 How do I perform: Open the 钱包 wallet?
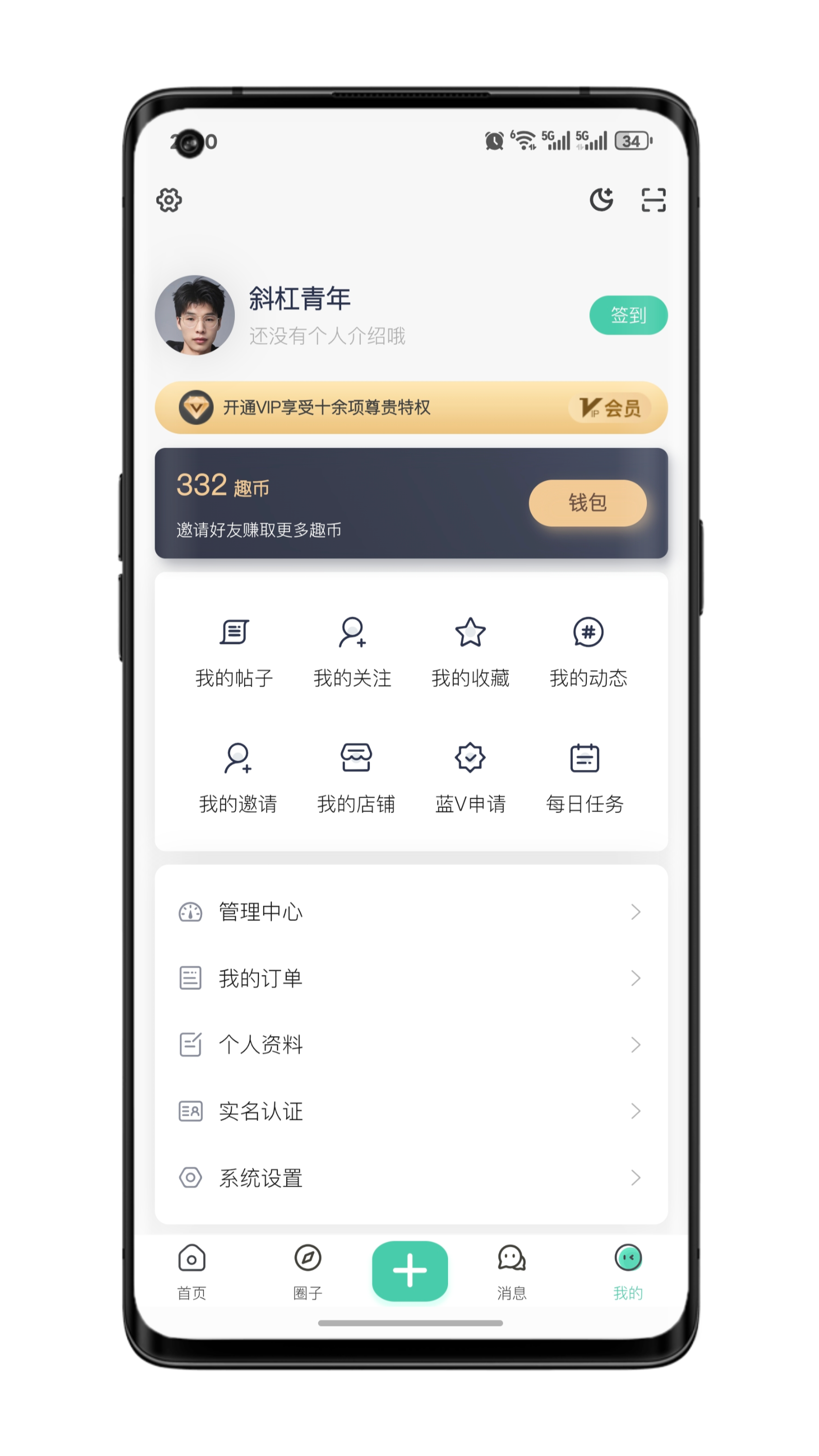point(587,503)
